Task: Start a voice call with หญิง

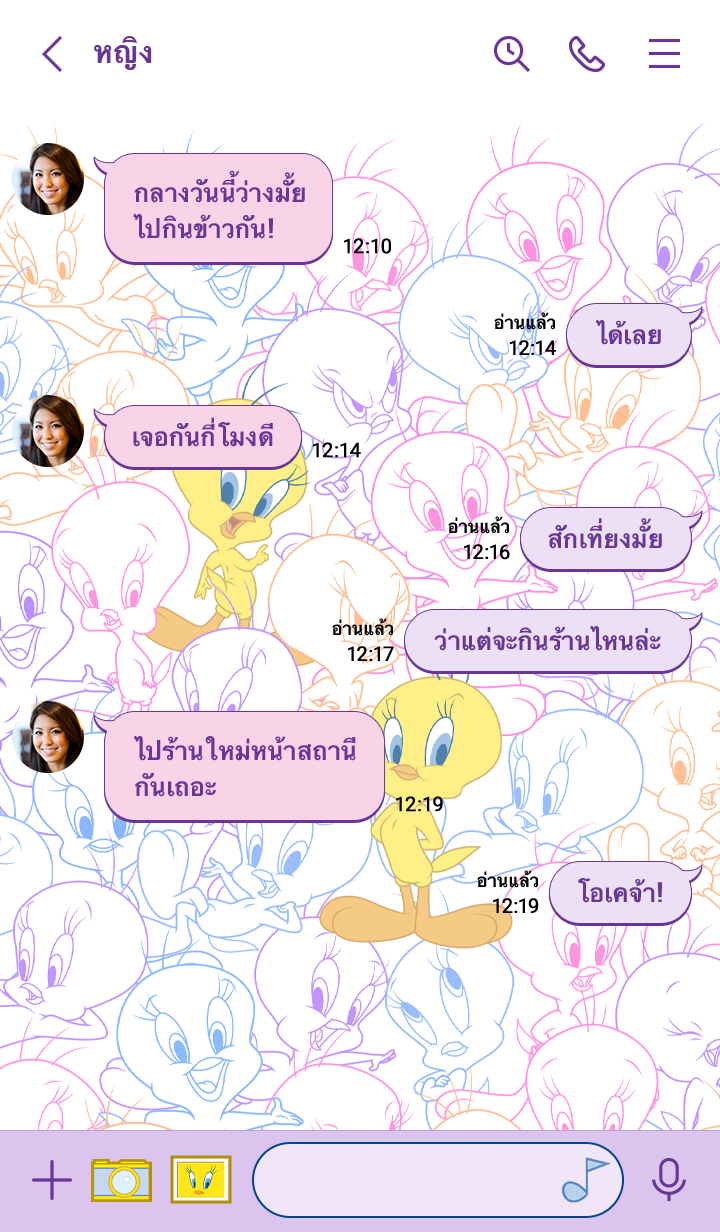Action: [587, 54]
